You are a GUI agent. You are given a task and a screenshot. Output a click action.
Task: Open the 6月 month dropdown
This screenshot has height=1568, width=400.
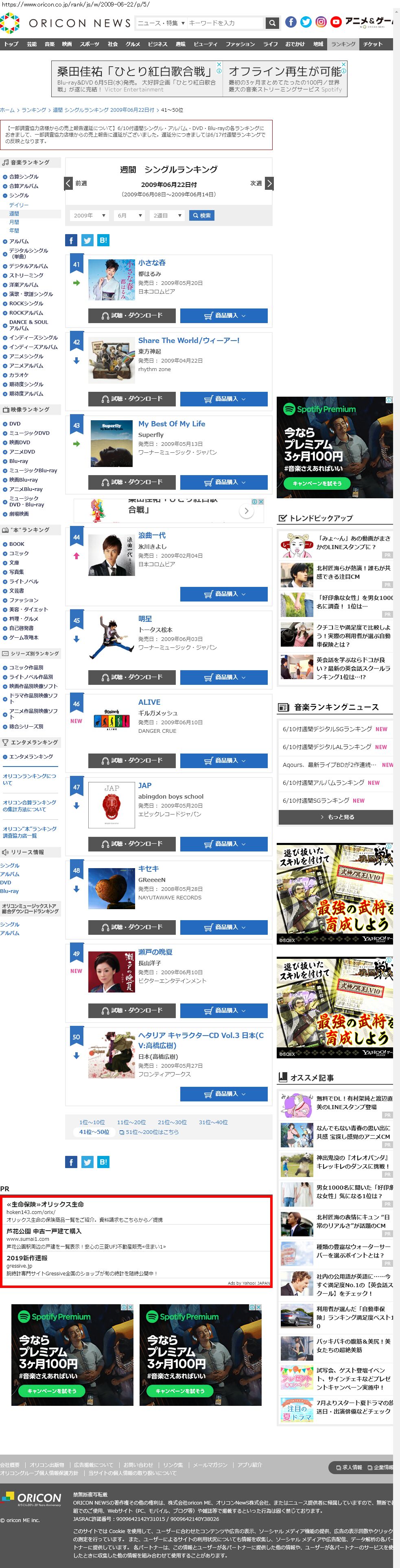coord(129,215)
